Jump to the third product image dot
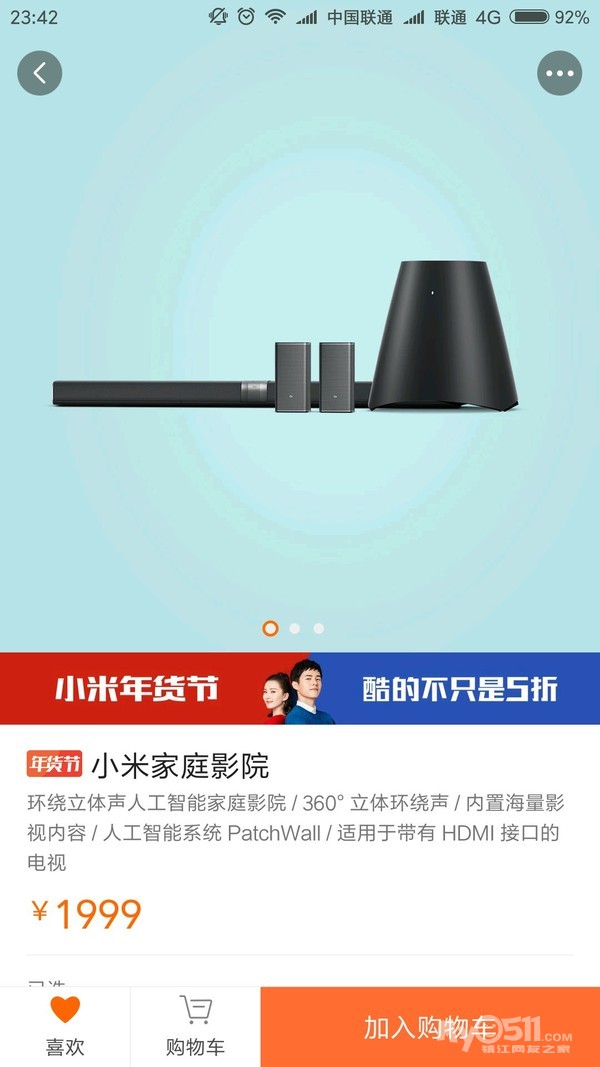The height and width of the screenshot is (1067, 600). 318,628
